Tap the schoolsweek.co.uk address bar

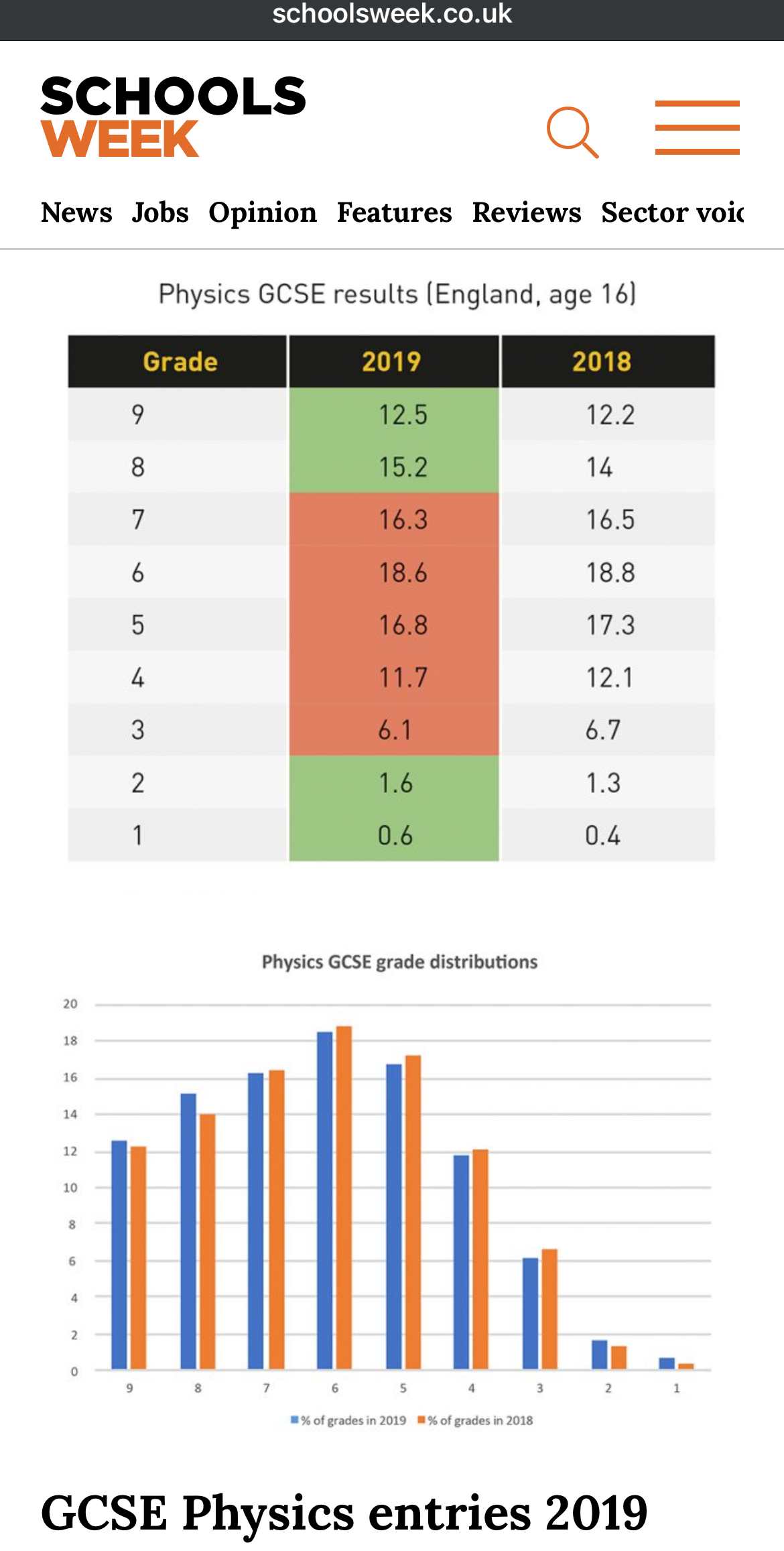392,15
